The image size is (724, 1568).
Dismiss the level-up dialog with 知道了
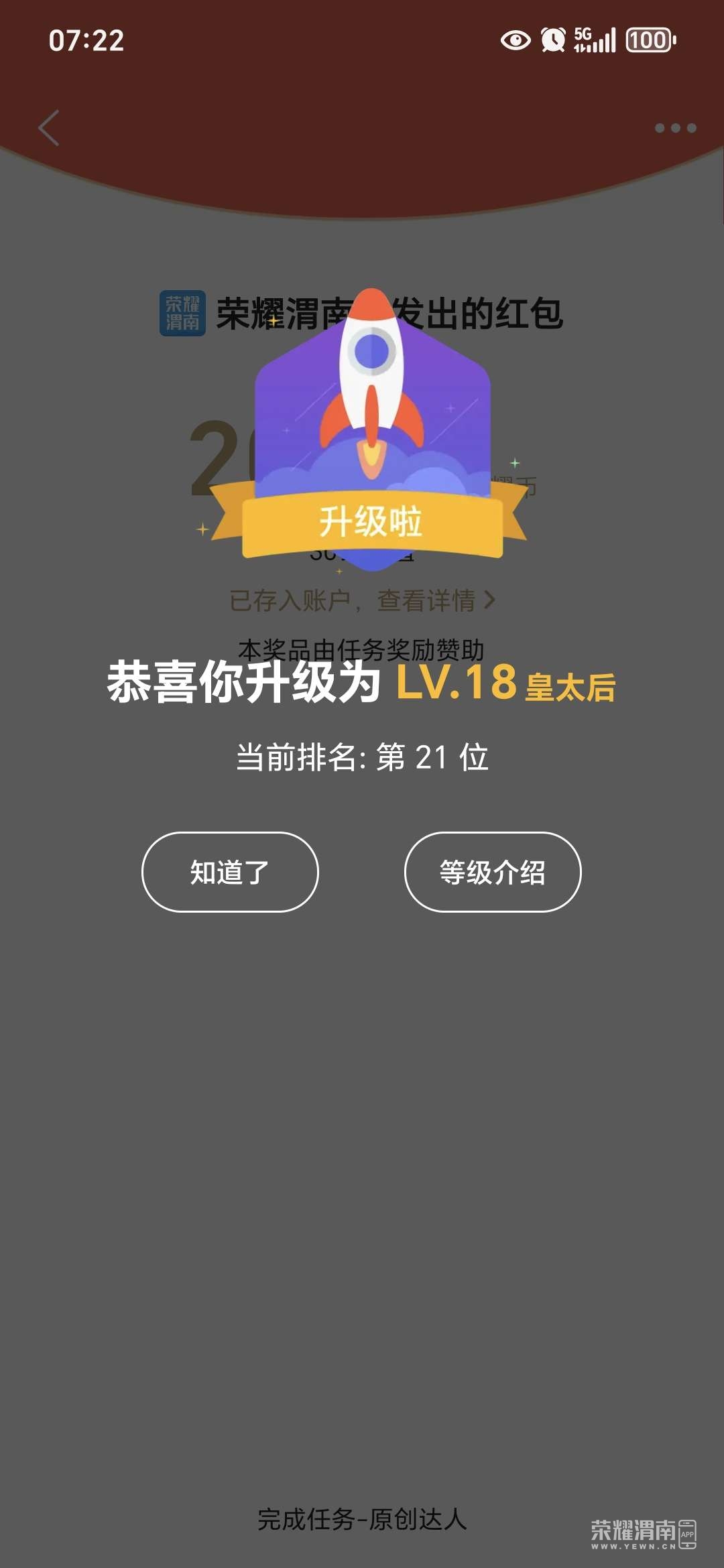[x=230, y=872]
